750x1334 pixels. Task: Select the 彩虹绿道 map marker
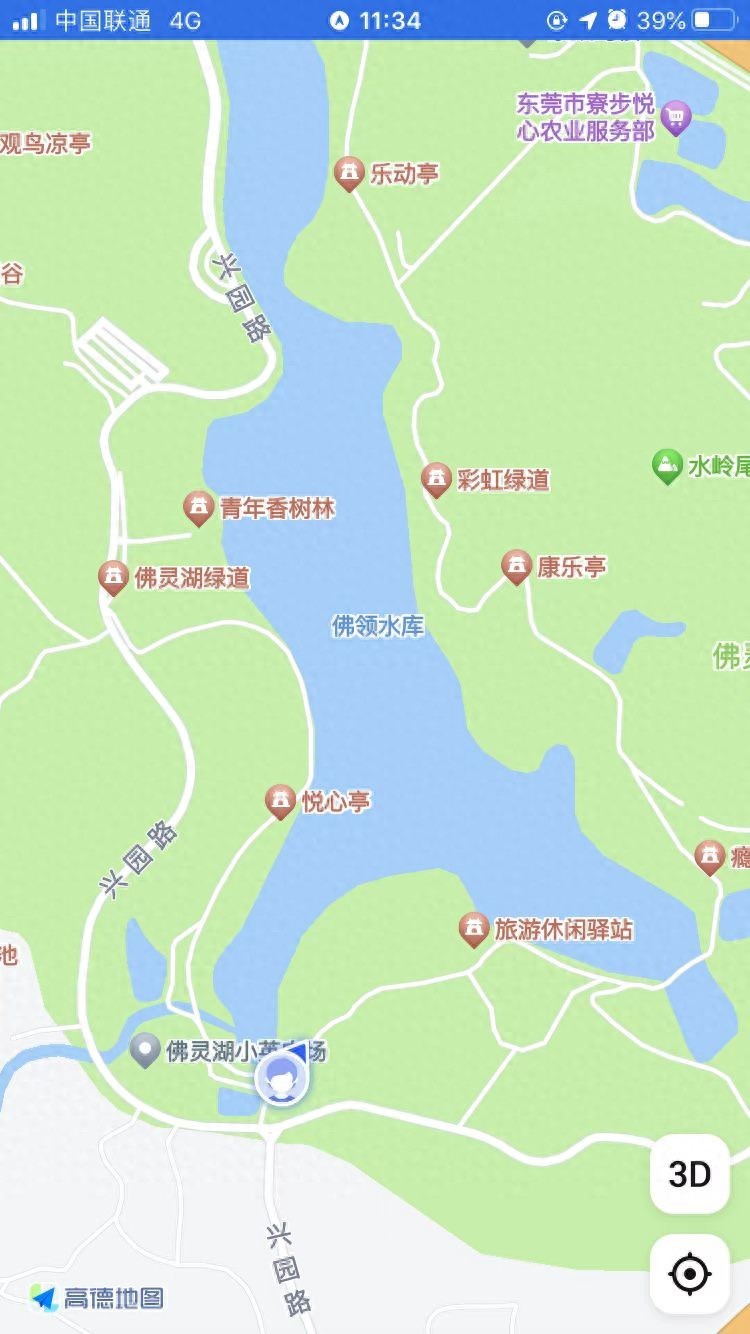(436, 479)
